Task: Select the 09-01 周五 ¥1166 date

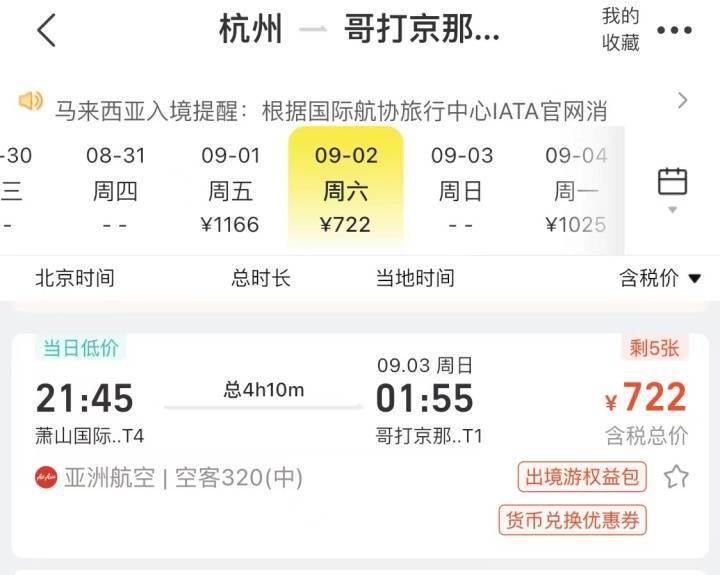Action: 230,190
